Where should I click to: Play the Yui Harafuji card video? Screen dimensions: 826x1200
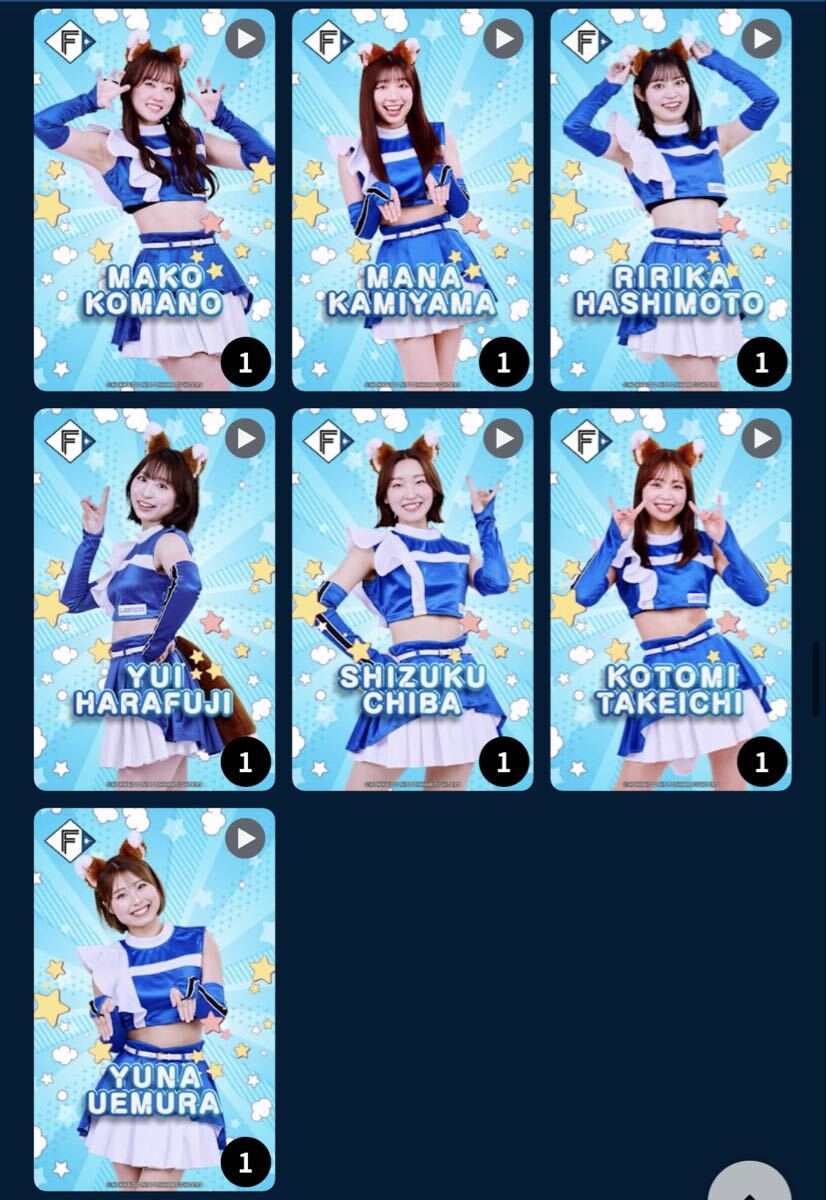click(x=245, y=438)
